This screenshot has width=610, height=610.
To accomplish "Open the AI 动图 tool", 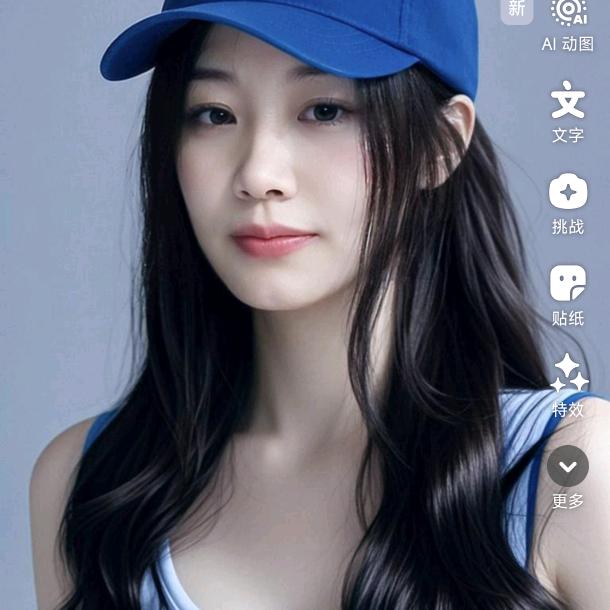I will pos(568,14).
